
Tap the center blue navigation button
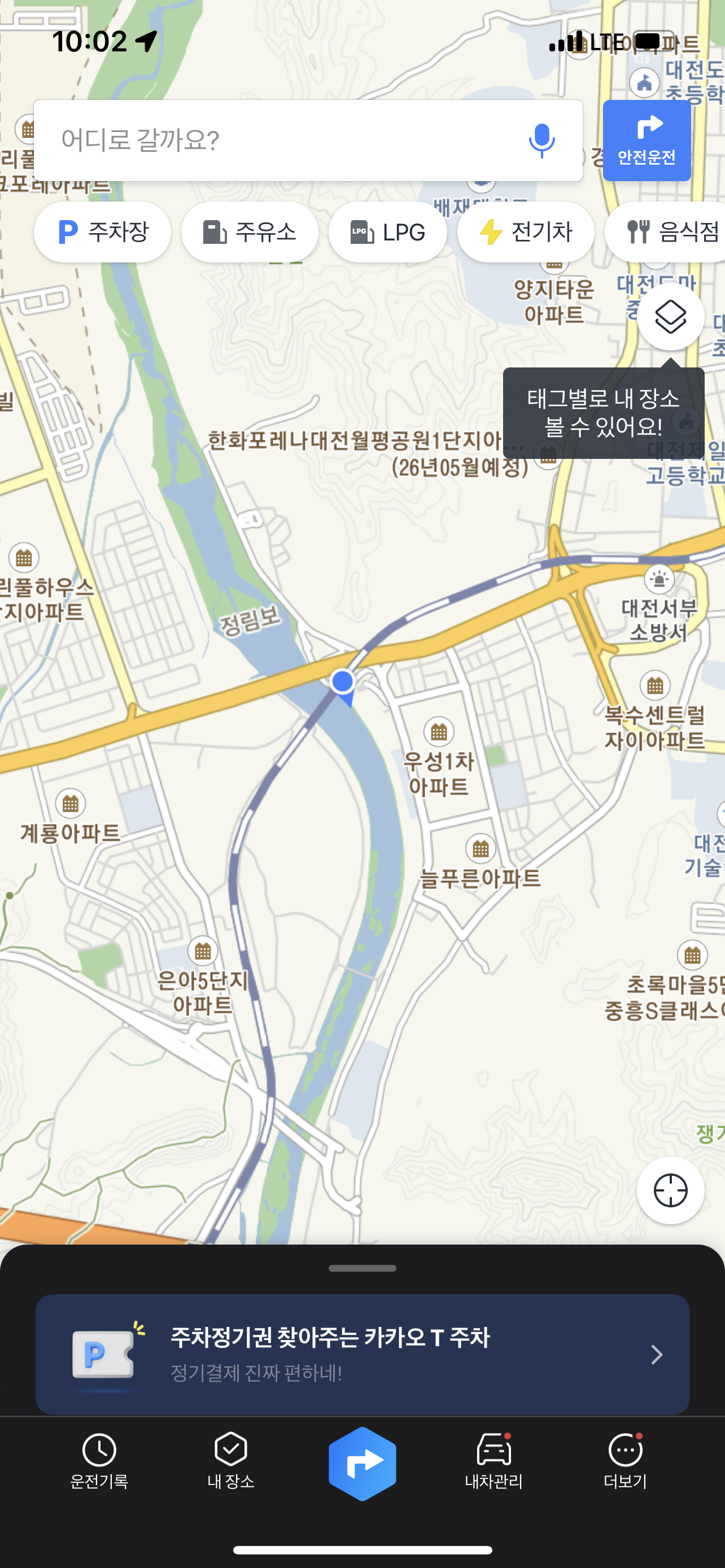[x=362, y=1464]
